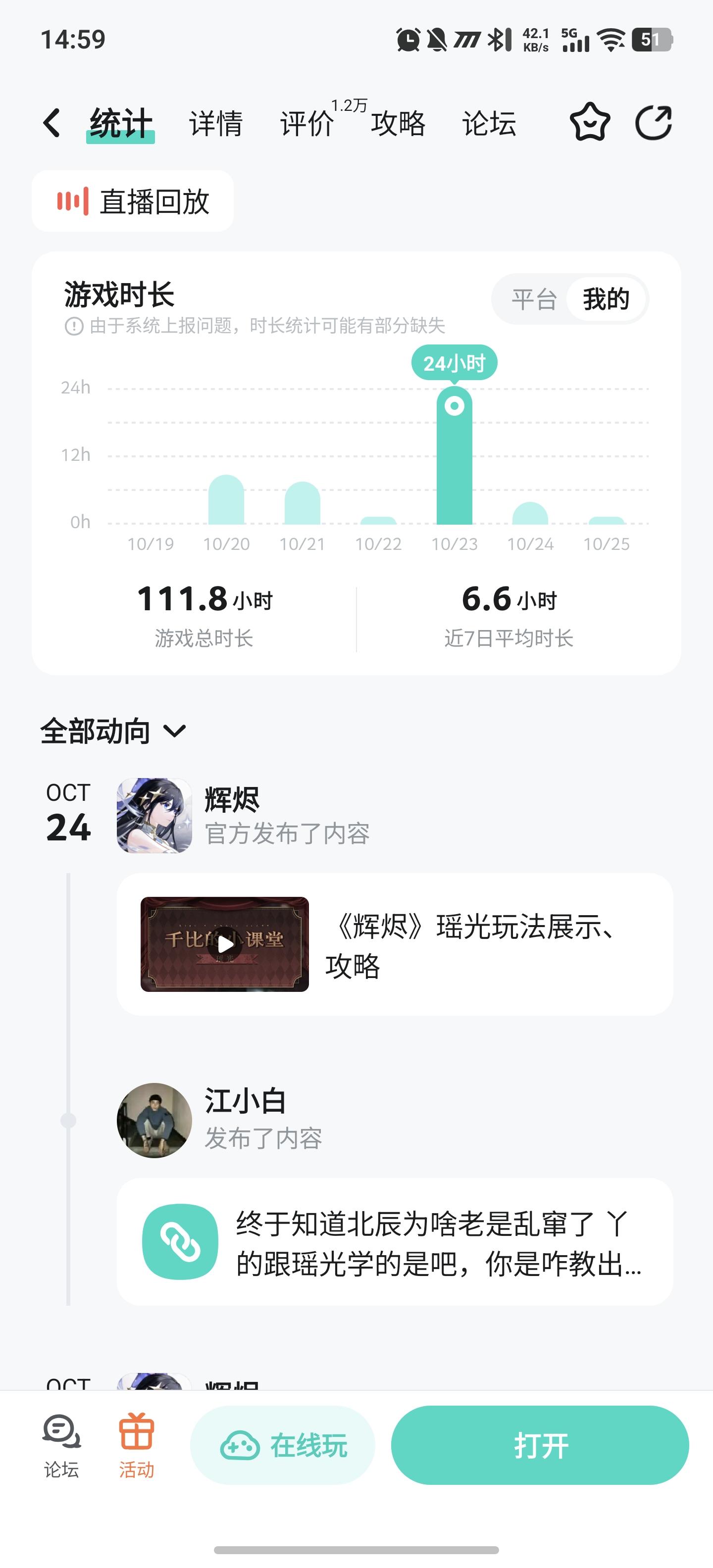Switch playtime view to 平台
Screen dimensions: 713x1568
(x=535, y=299)
